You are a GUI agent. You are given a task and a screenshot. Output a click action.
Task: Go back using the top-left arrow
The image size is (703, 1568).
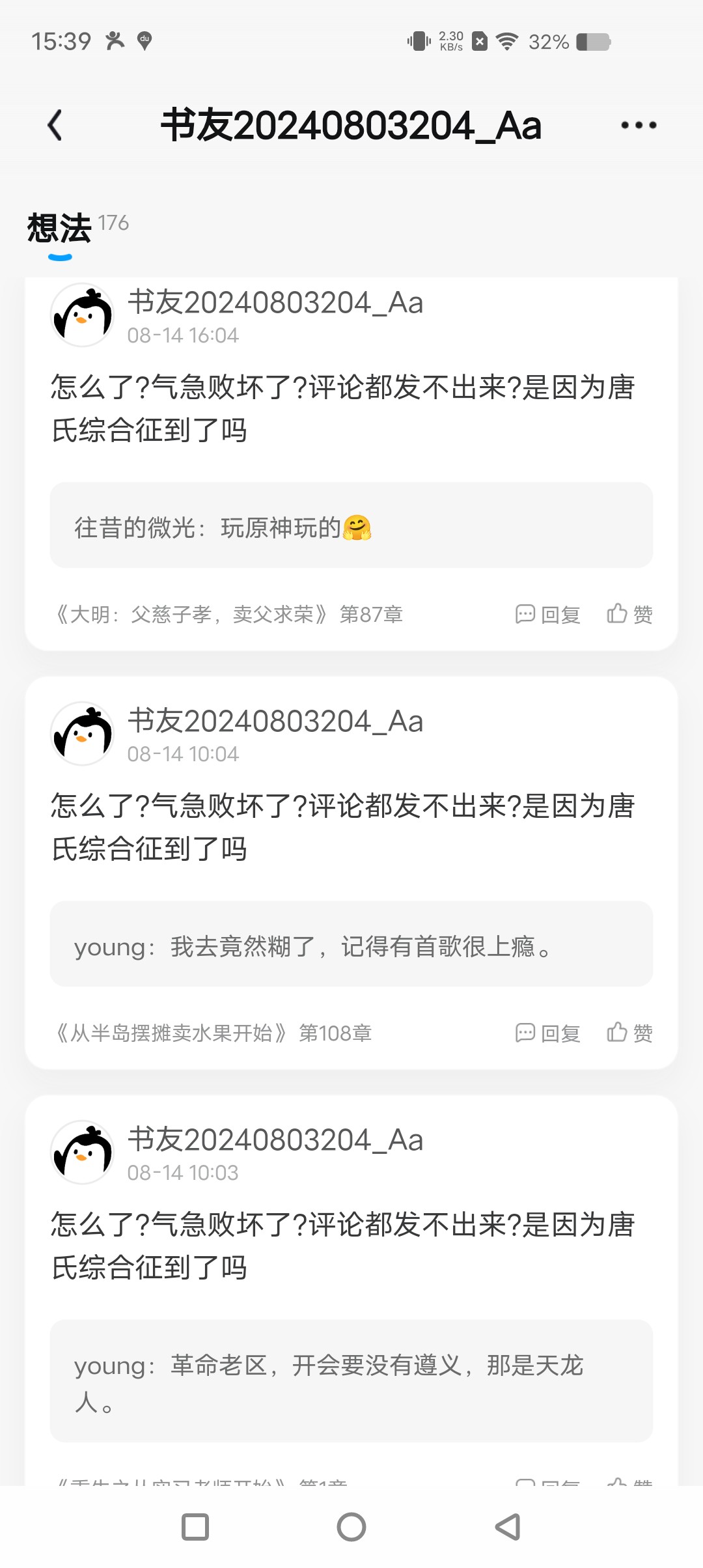click(55, 125)
